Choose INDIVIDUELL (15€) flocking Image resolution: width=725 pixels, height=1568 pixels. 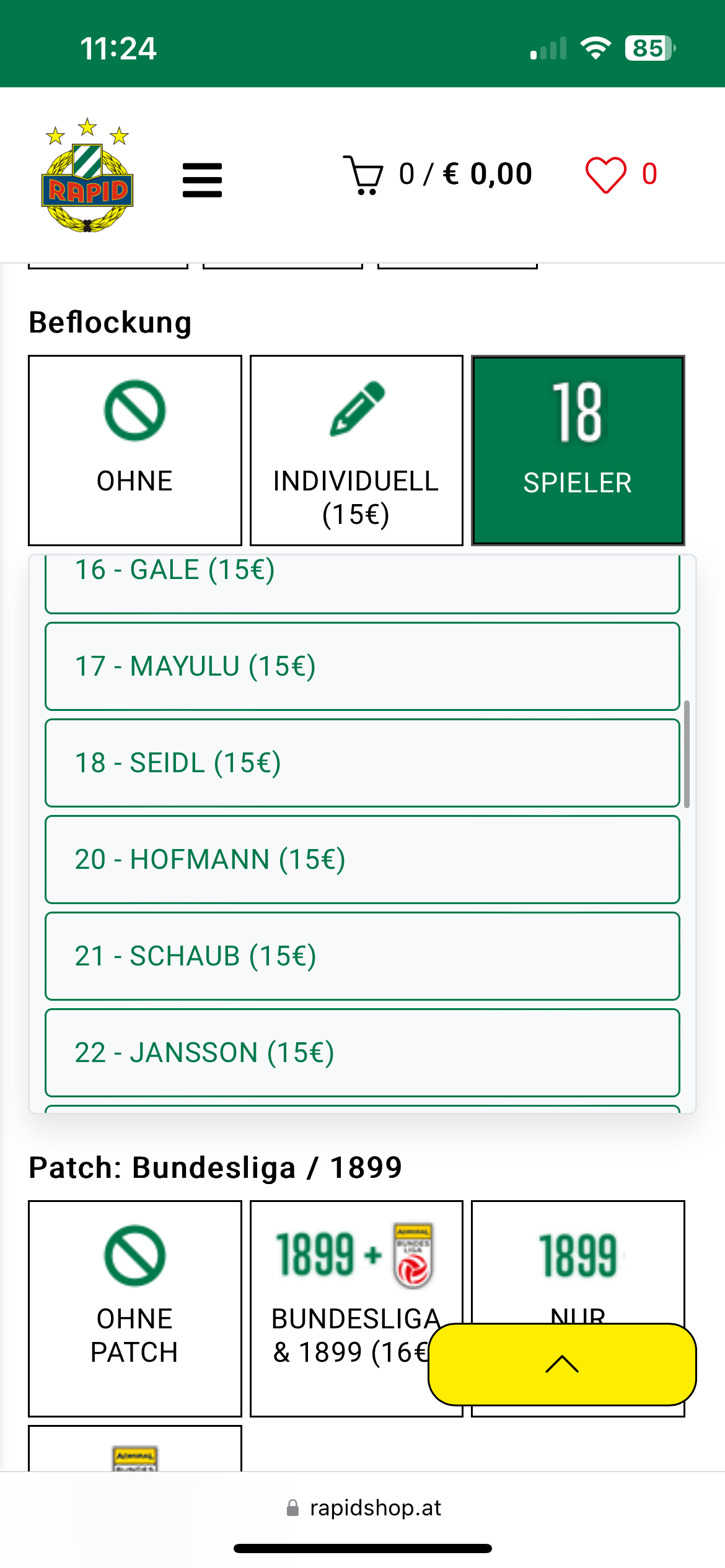(356, 450)
